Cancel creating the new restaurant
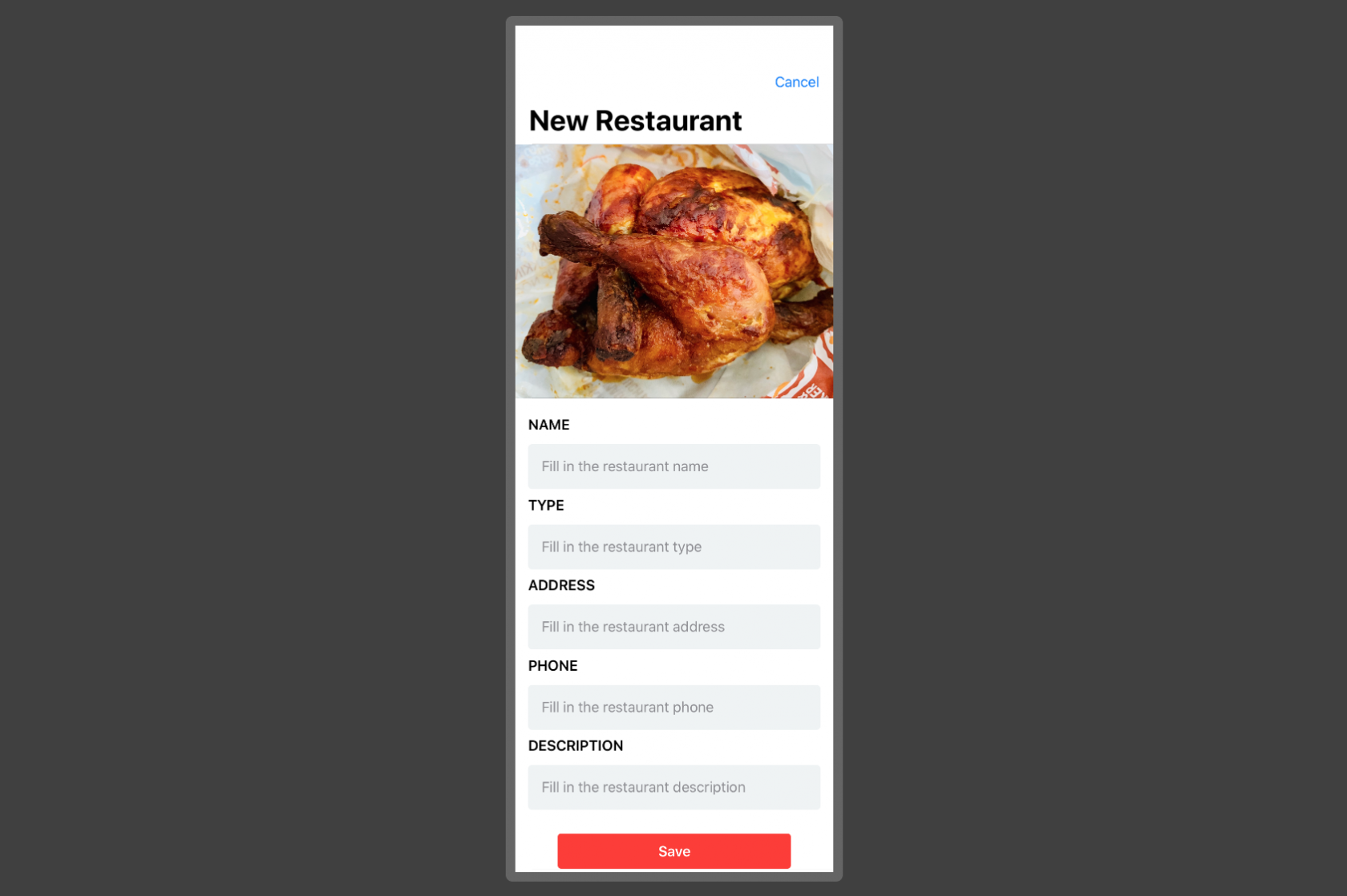The height and width of the screenshot is (896, 1347). coord(796,82)
